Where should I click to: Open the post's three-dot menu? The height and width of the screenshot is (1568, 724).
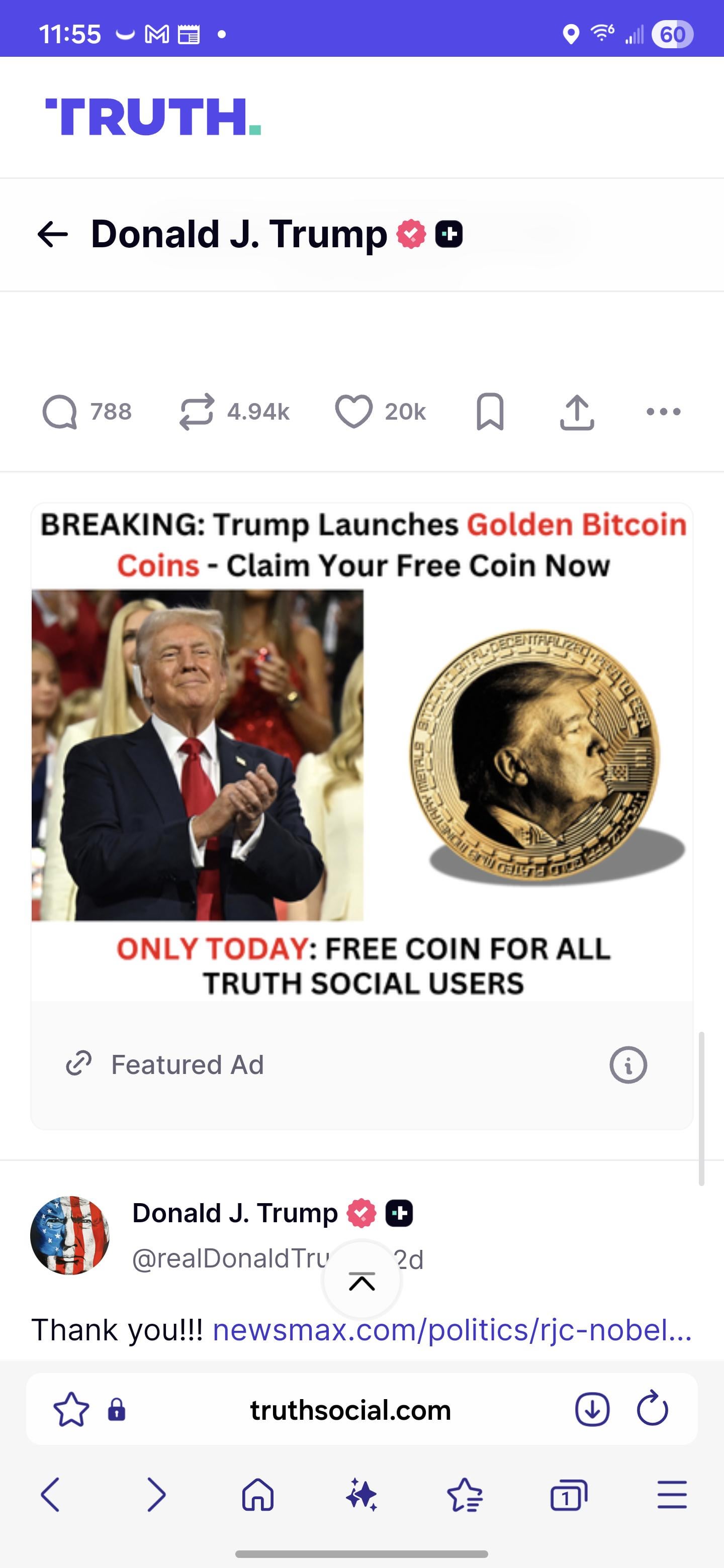(x=663, y=412)
